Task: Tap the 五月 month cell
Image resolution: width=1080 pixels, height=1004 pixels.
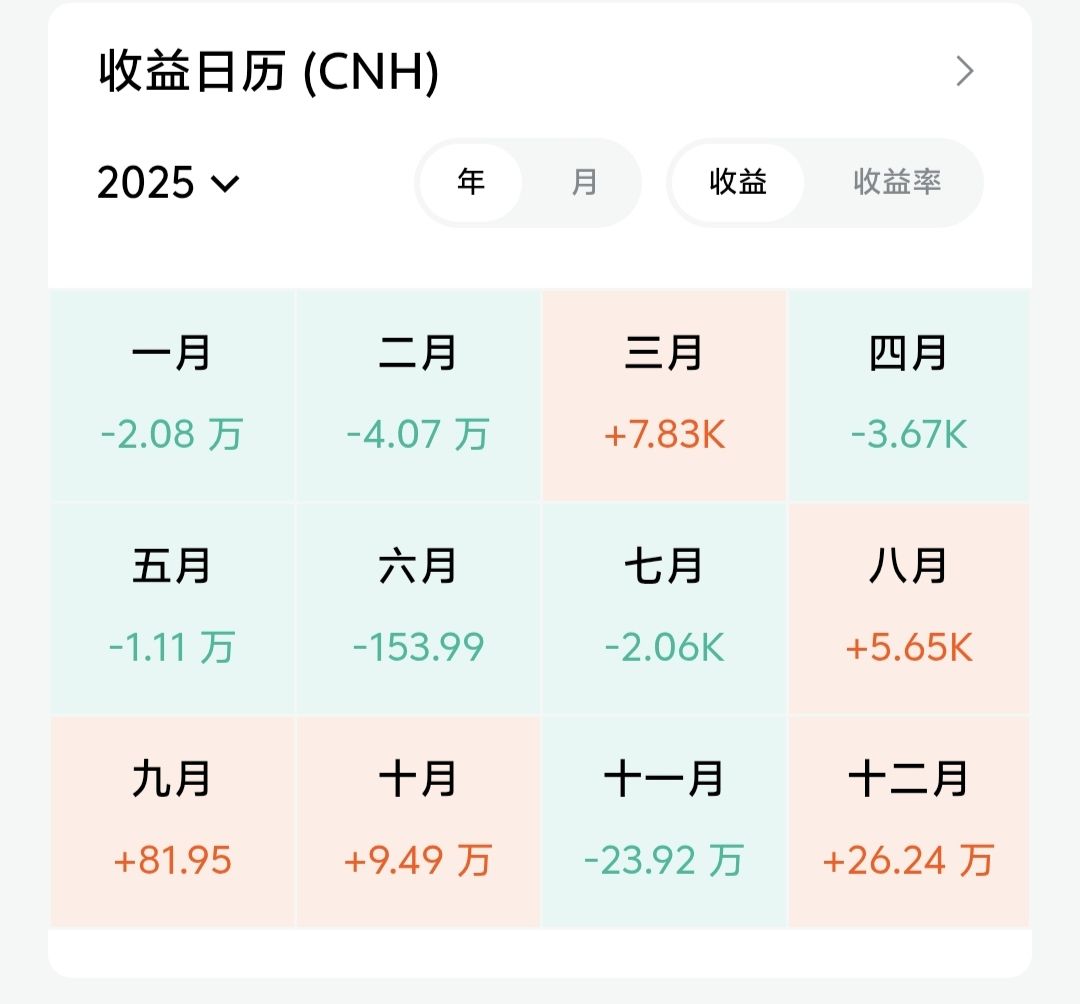Action: pyautogui.click(x=172, y=608)
